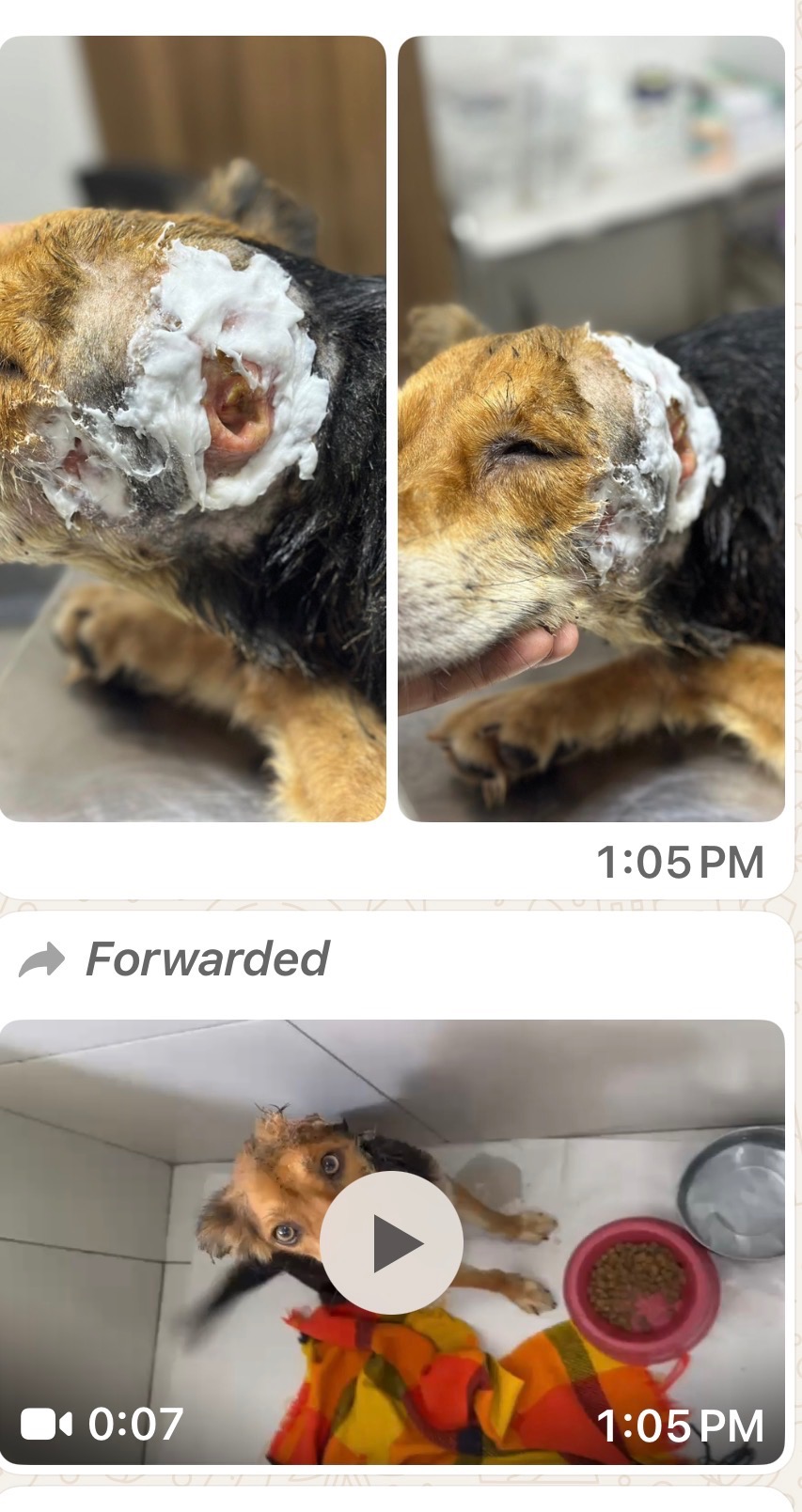Play the forwarded 0:07 video

391,1242
